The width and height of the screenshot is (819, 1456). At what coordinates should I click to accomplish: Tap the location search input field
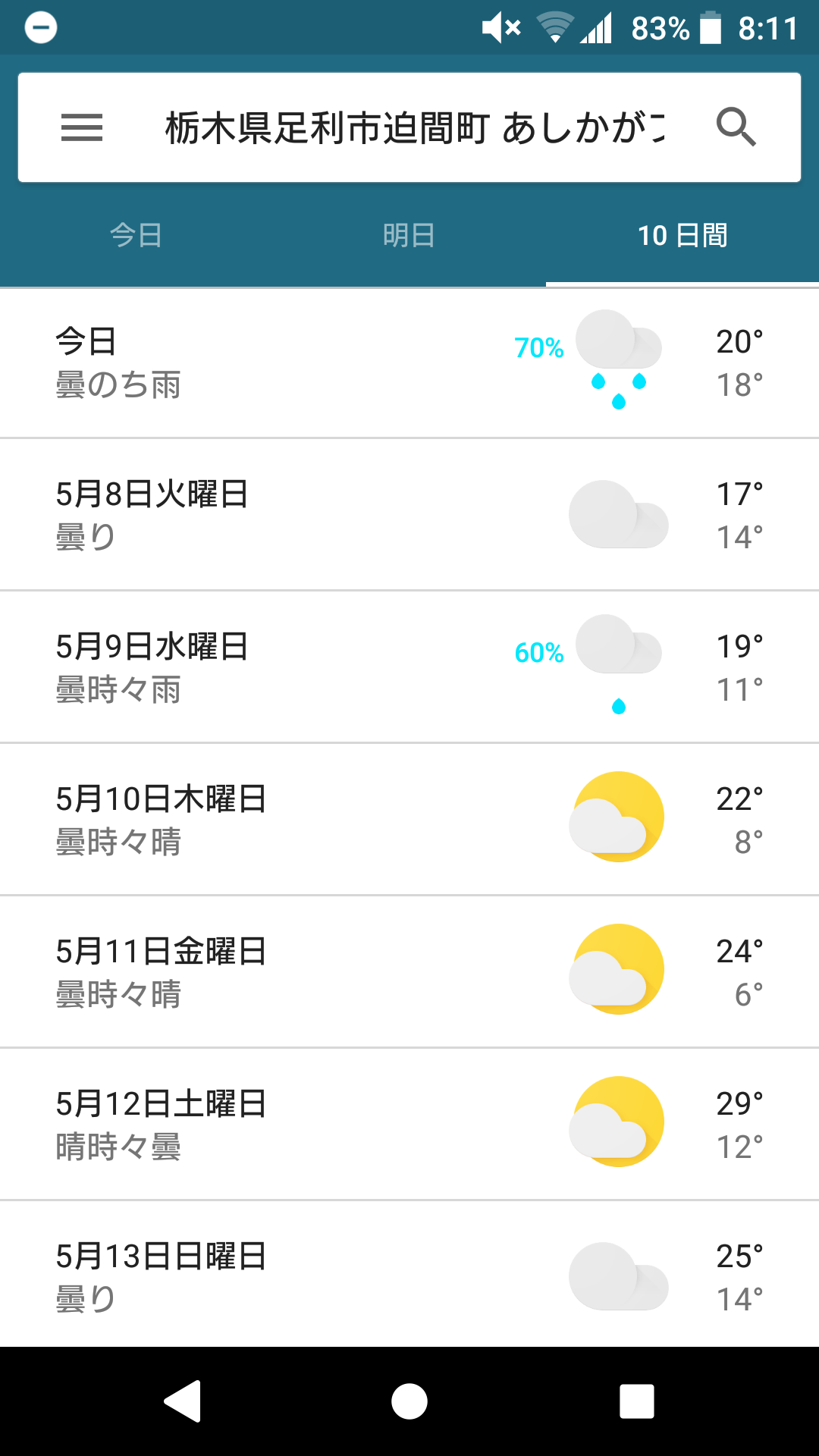click(409, 127)
